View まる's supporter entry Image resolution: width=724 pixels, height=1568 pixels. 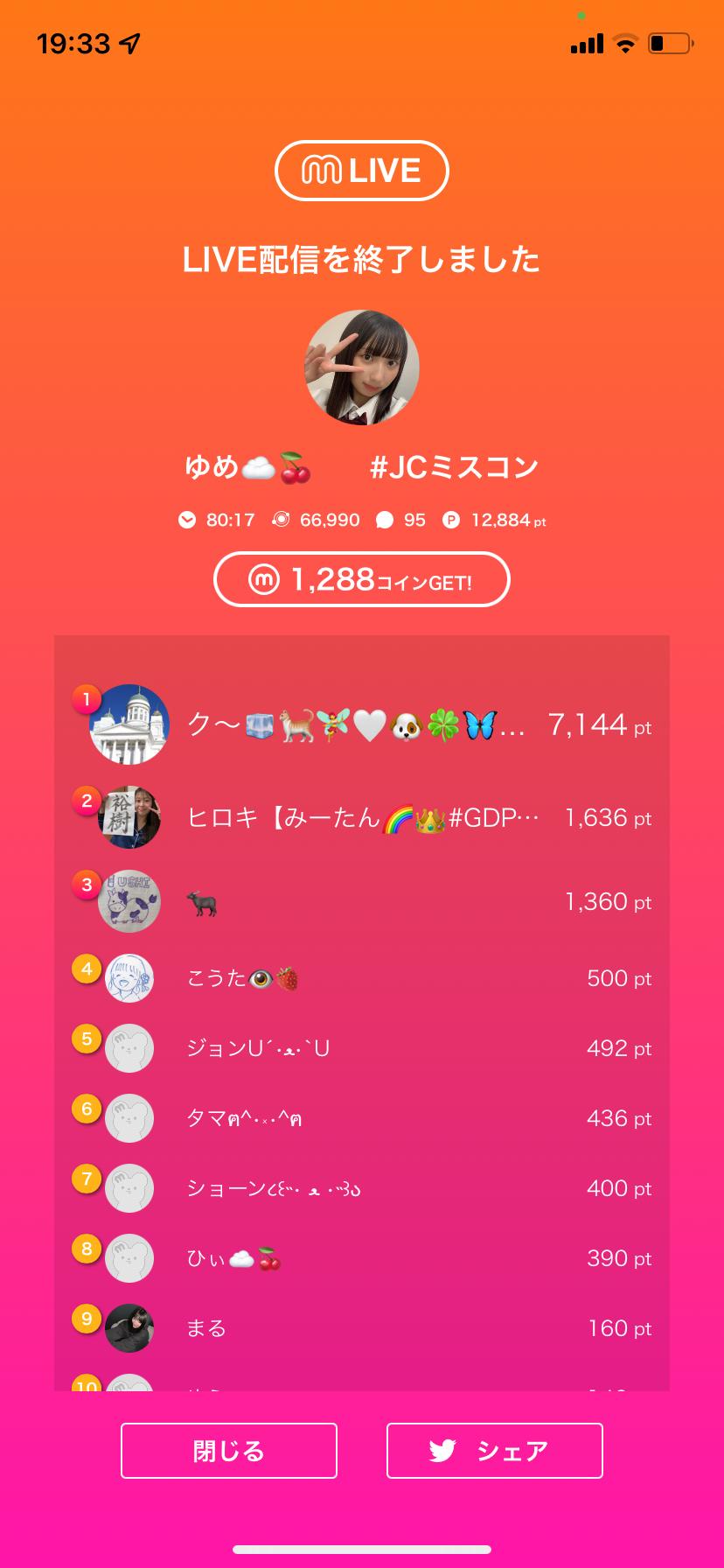tap(362, 1328)
